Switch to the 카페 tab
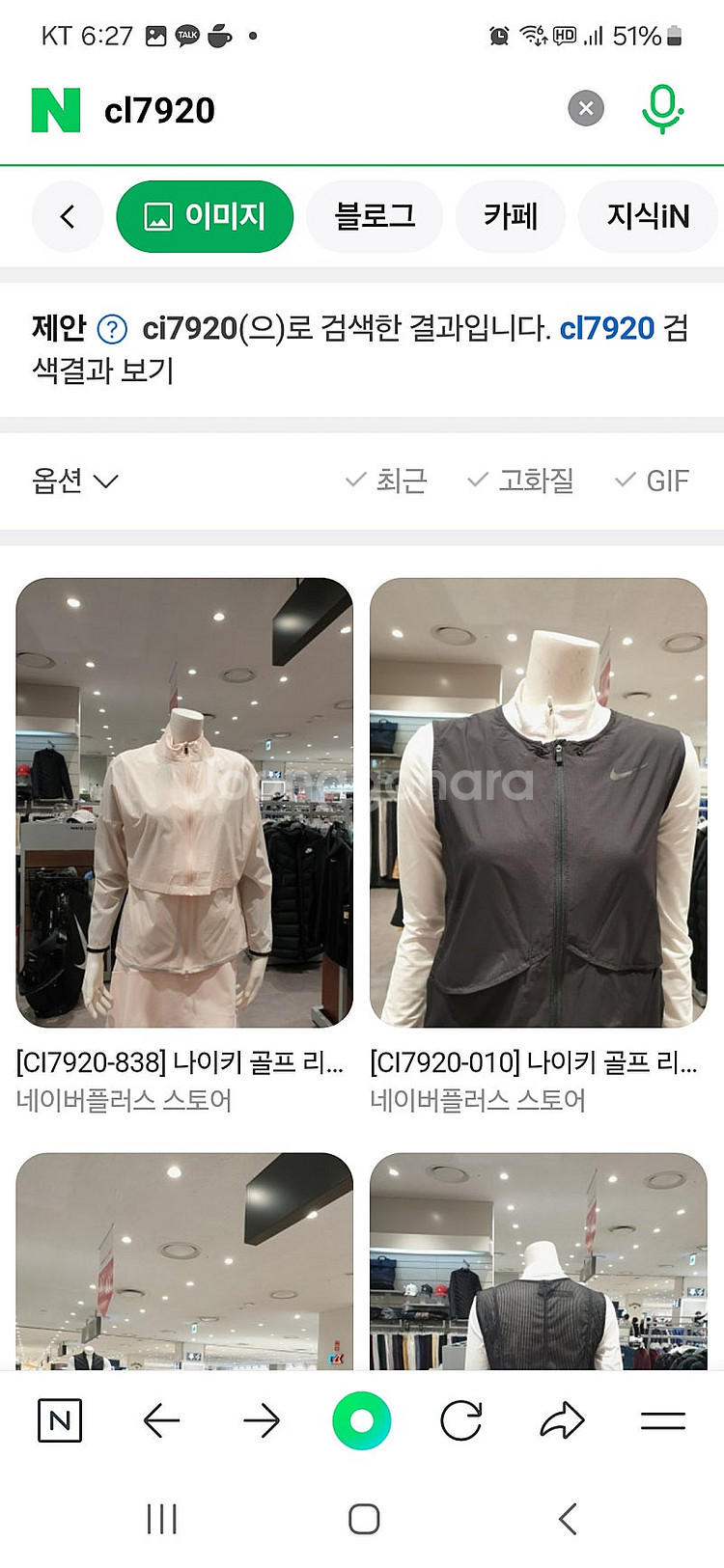 [510, 216]
